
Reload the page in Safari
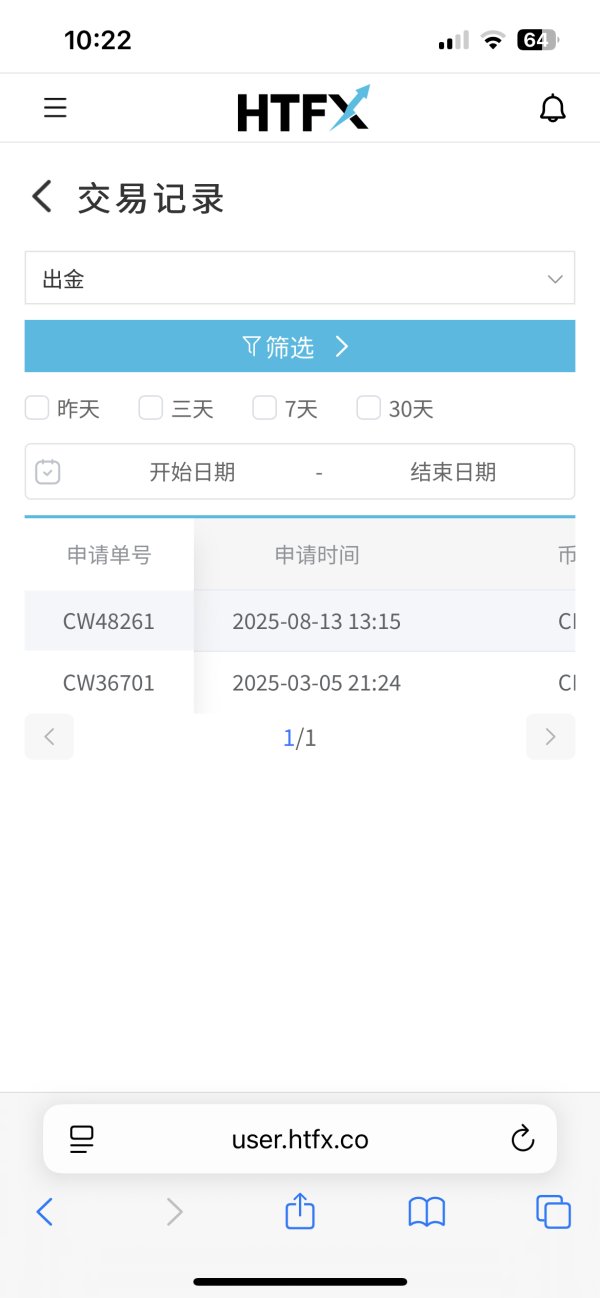(x=522, y=1139)
